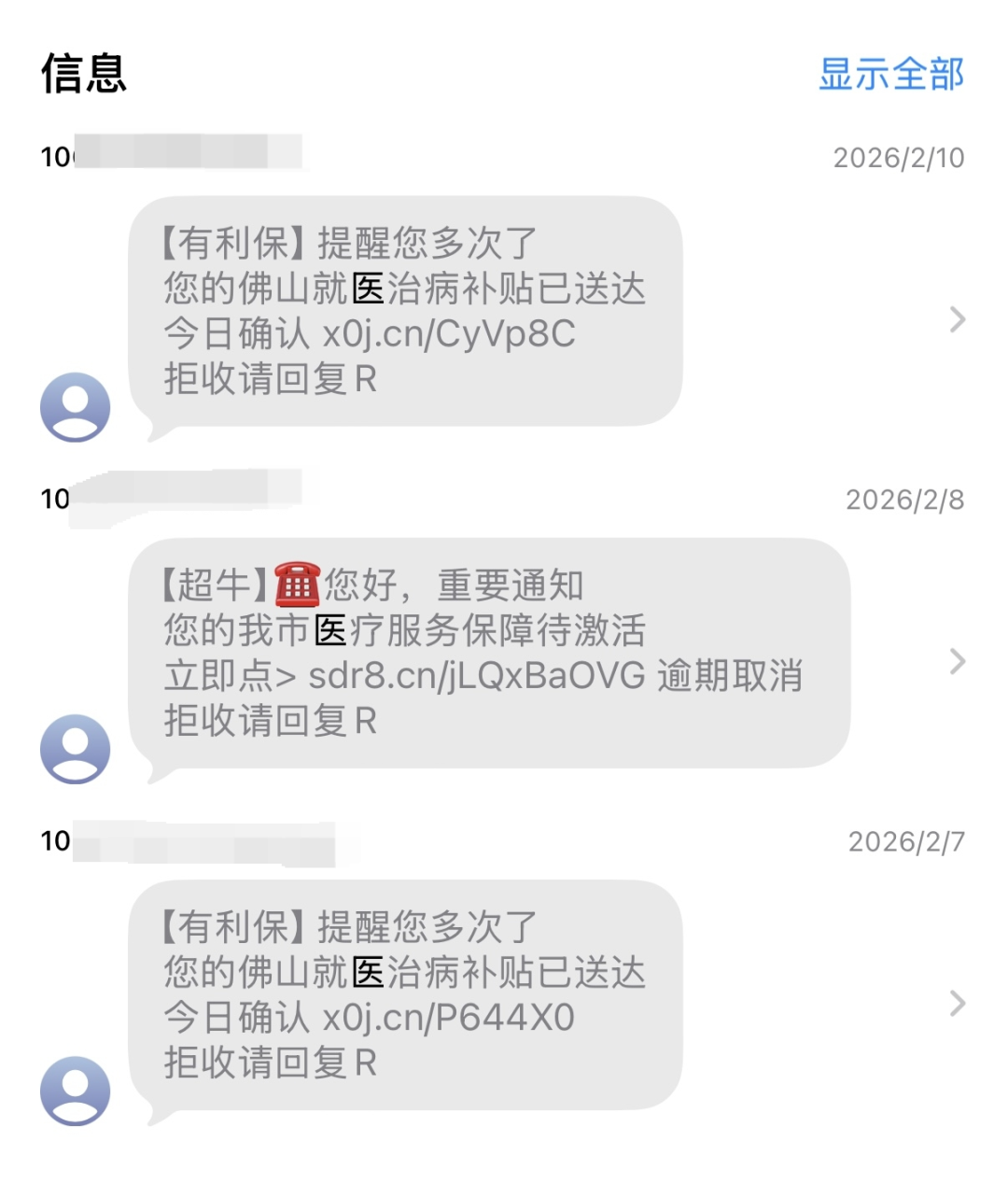1008x1183 pixels.
Task: Tap the avatar of the 2026/2/10 sender
Action: [76, 406]
